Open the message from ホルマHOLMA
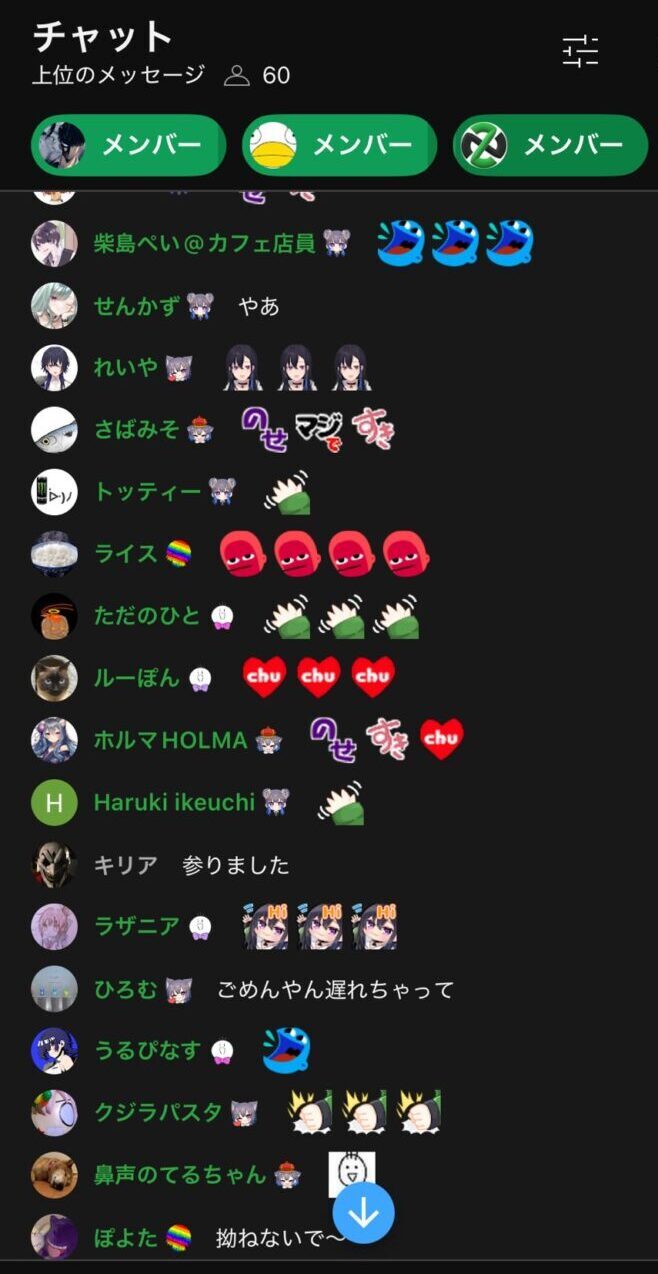This screenshot has height=1274, width=658. pos(385,740)
